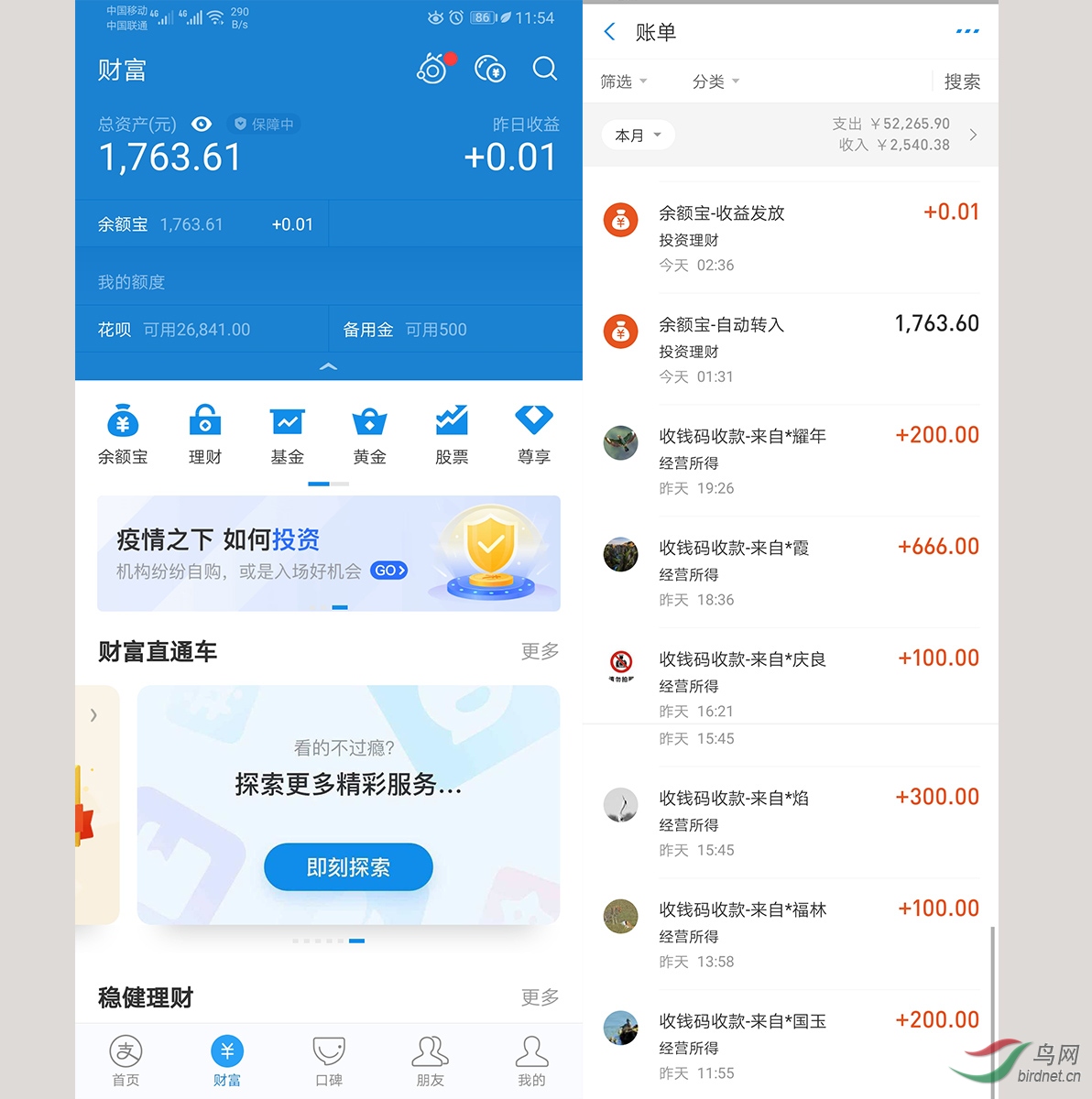Open the 基金 shortcut
Viewport: 1092px width, 1099px height.
pyautogui.click(x=287, y=433)
